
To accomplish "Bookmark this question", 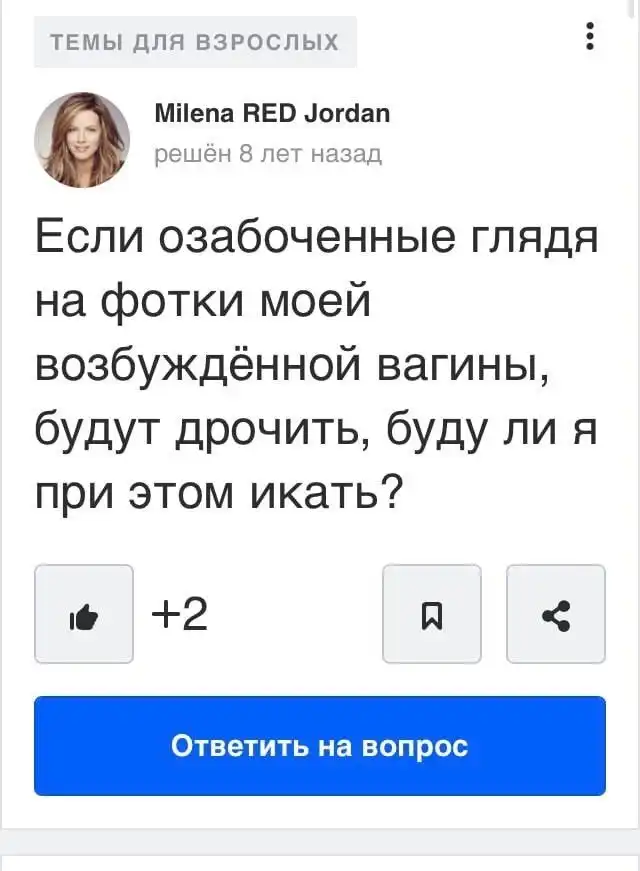I will [432, 614].
